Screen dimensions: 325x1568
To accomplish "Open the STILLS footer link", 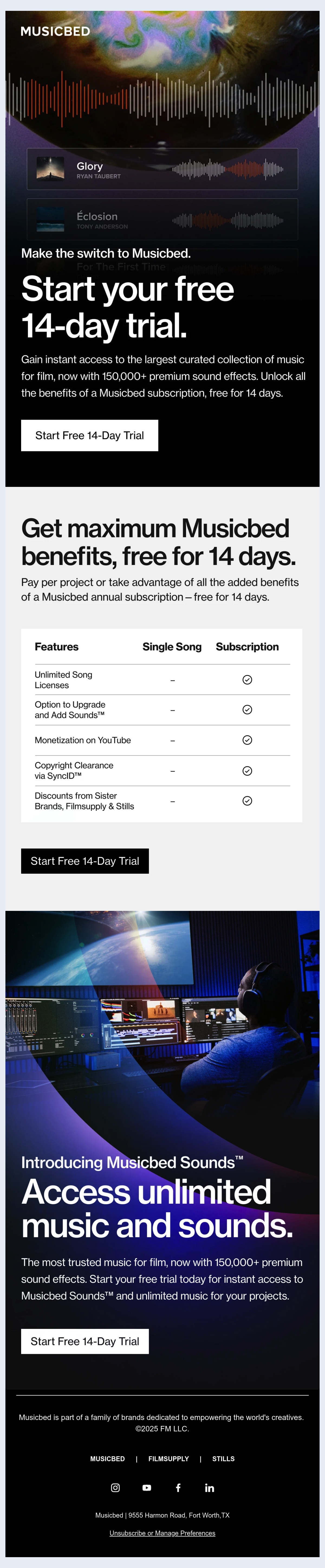I will pos(223,1458).
